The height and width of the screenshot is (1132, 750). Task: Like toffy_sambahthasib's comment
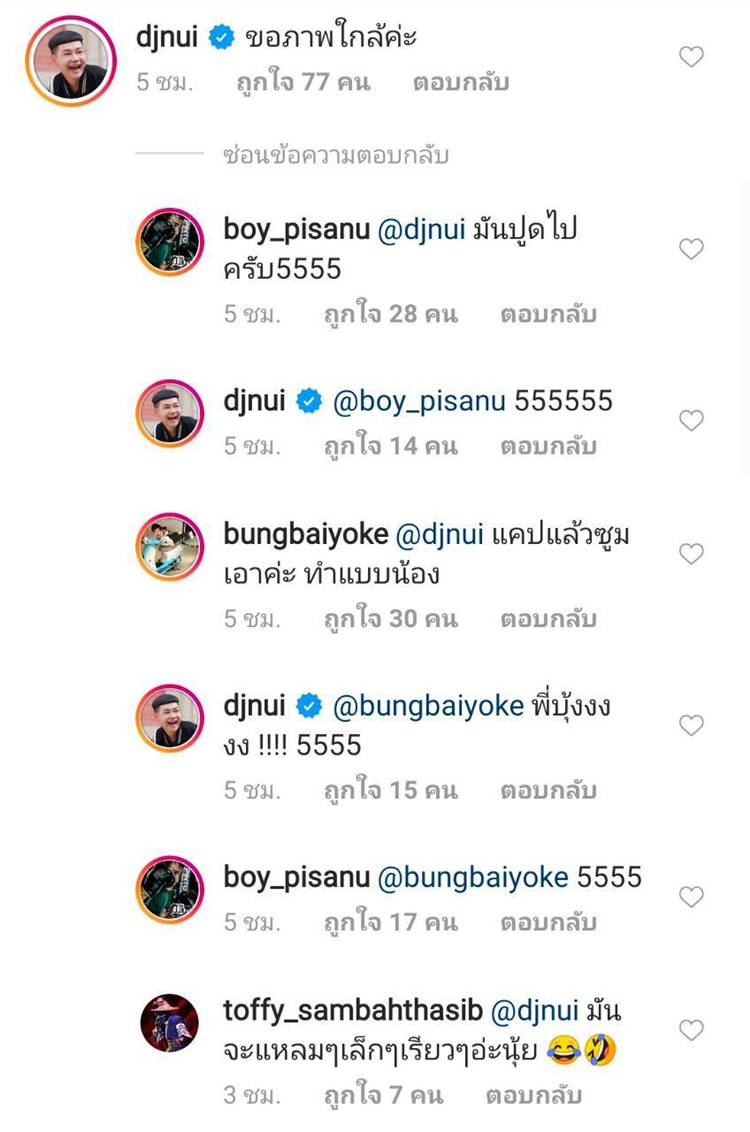coord(691,1029)
